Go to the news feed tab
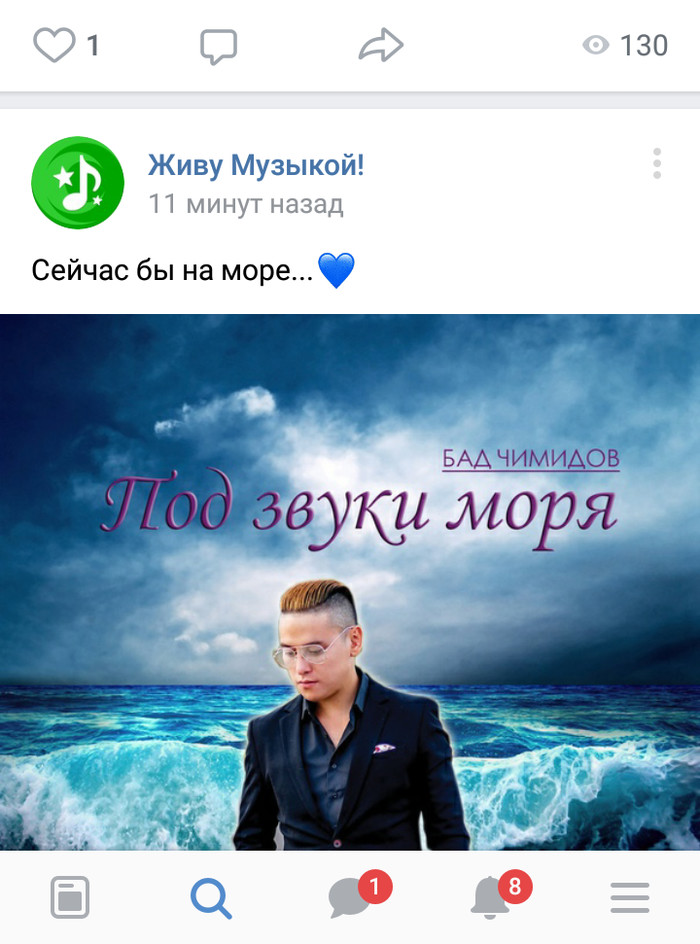700x944 pixels. [70, 898]
